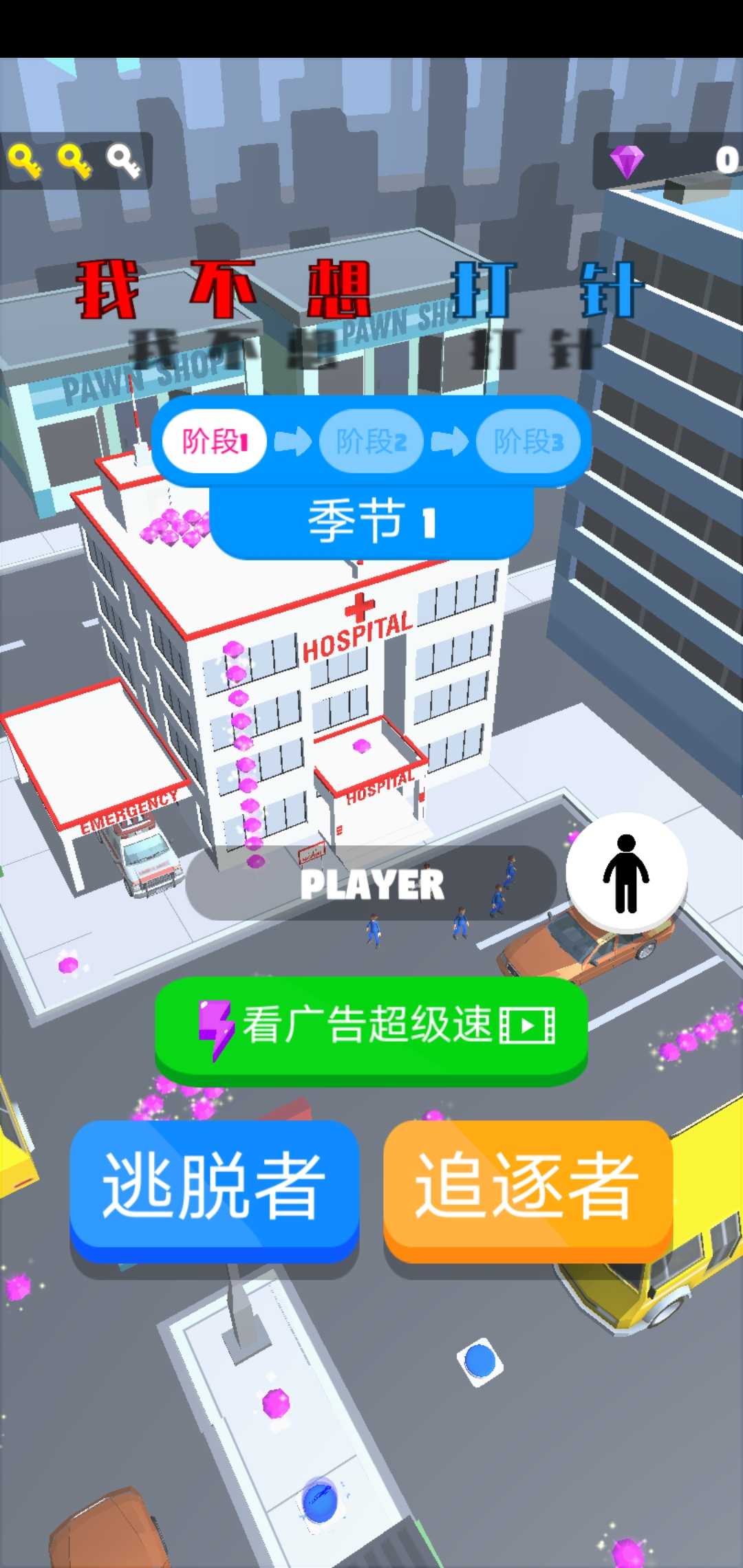Start the game as 追逐者 (chaser)
The height and width of the screenshot is (1568, 743).
click(x=528, y=1186)
